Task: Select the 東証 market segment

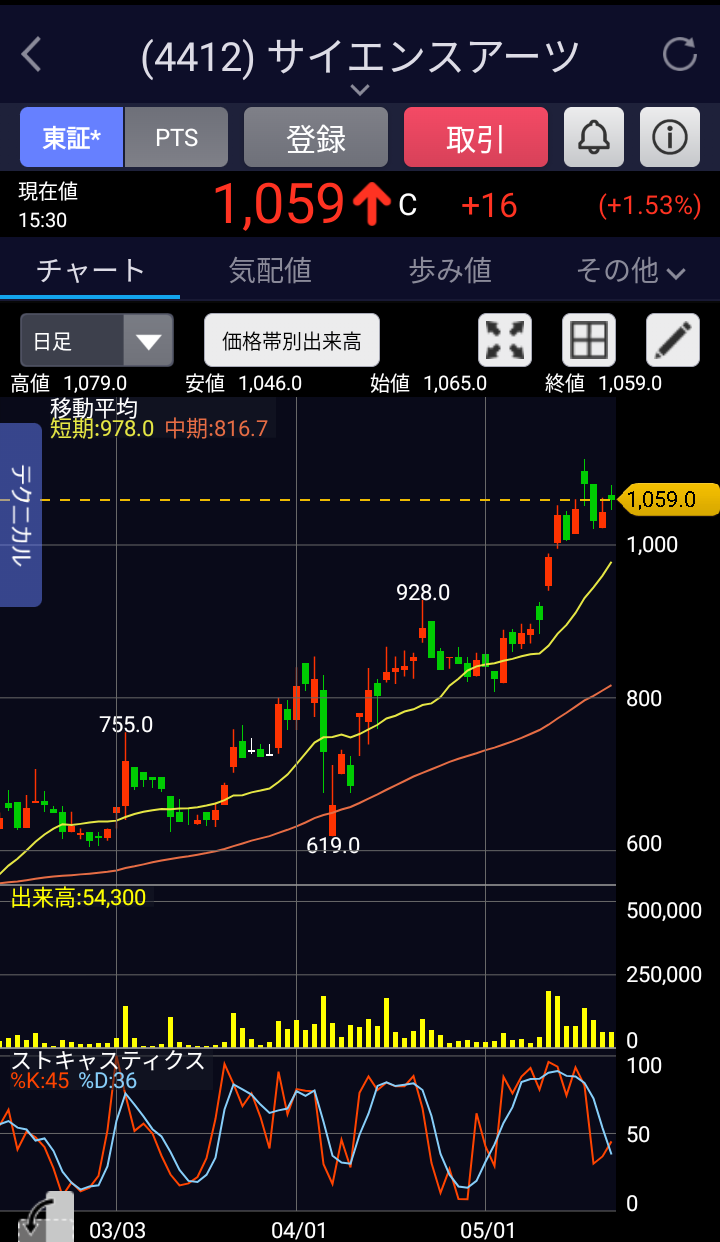Action: coord(72,137)
